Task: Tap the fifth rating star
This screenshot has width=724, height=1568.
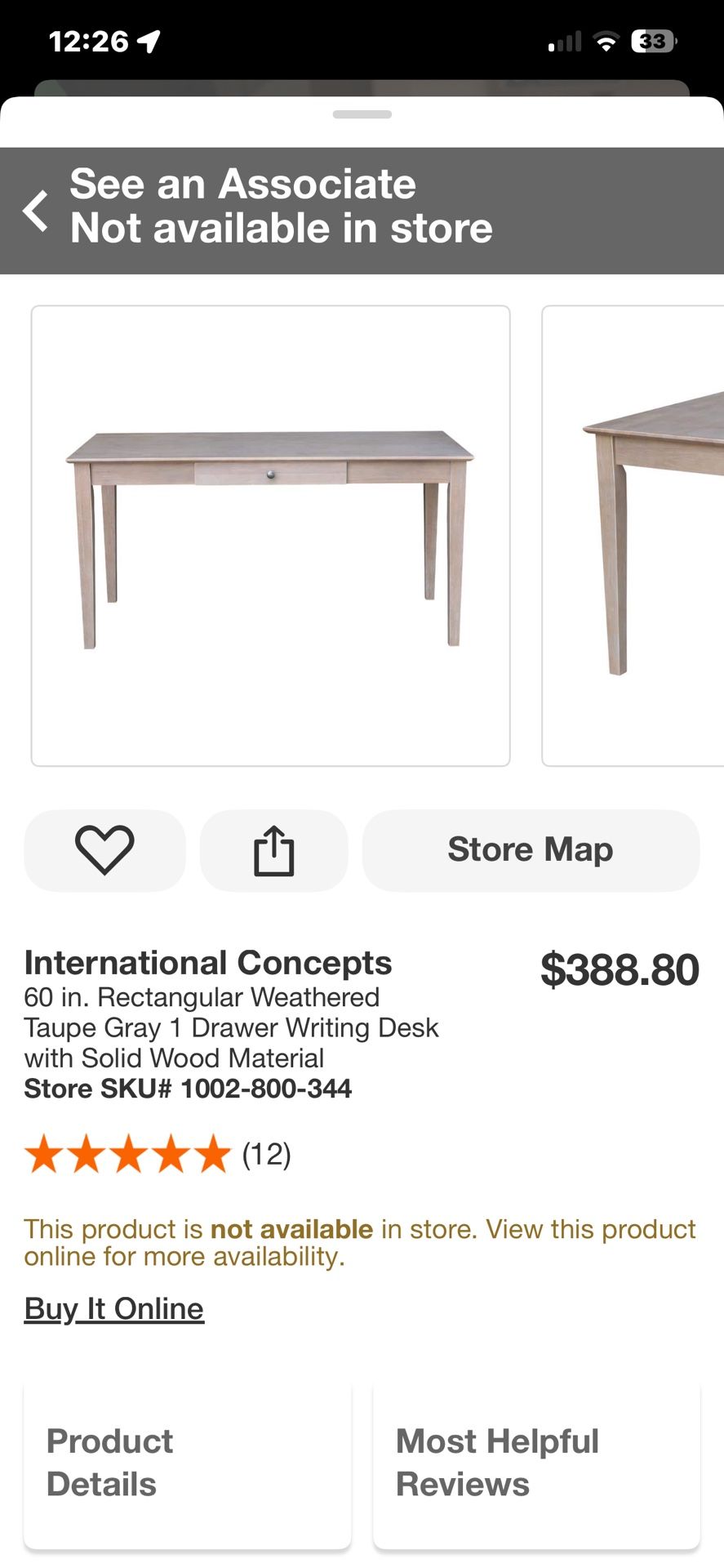Action: point(211,1155)
